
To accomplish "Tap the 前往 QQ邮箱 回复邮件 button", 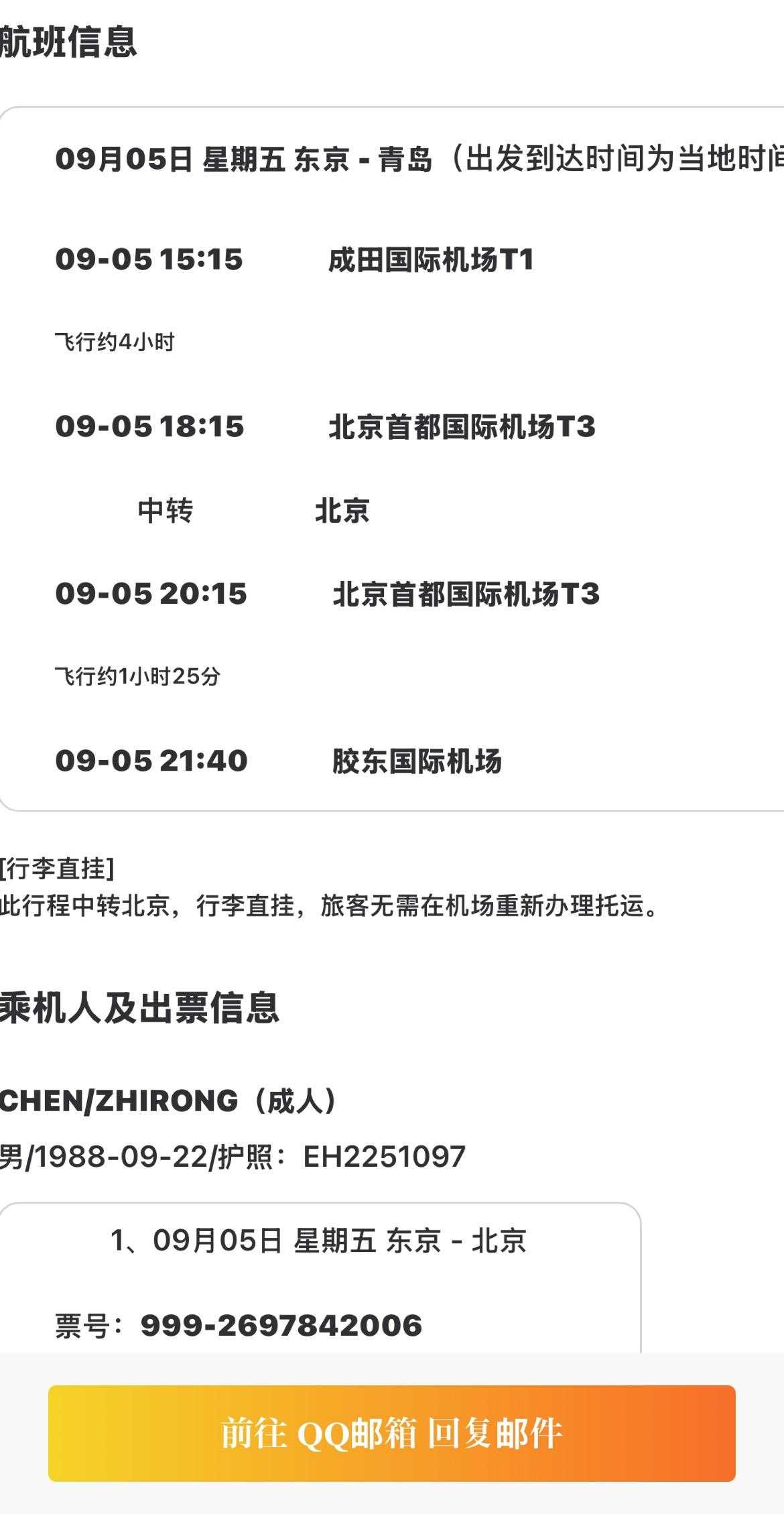I will tap(392, 1433).
